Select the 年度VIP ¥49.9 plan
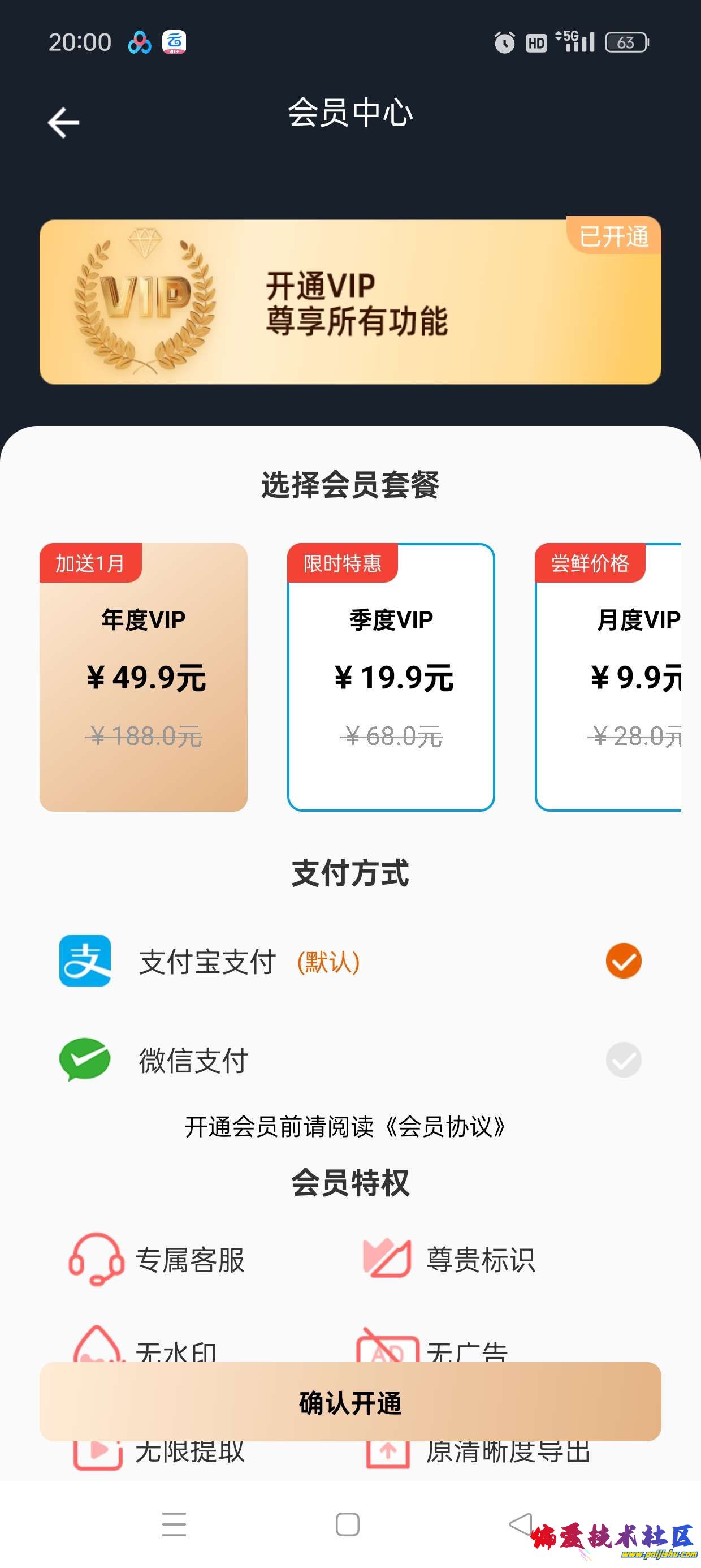This screenshot has width=701, height=1568. coord(144,677)
